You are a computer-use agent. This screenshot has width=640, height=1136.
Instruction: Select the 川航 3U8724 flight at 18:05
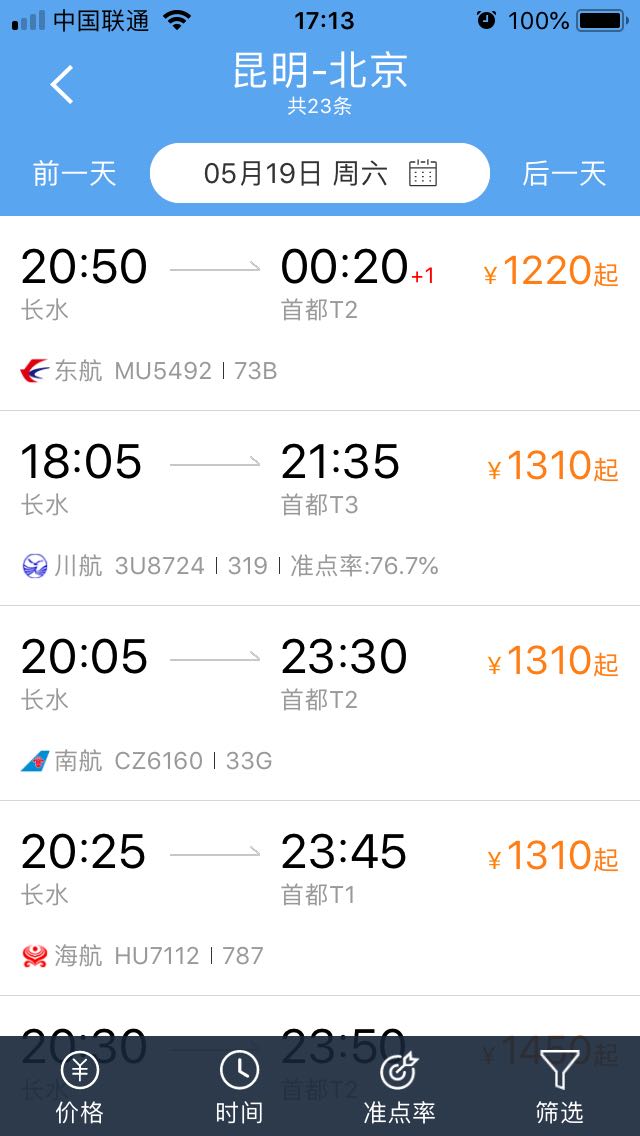(x=320, y=508)
